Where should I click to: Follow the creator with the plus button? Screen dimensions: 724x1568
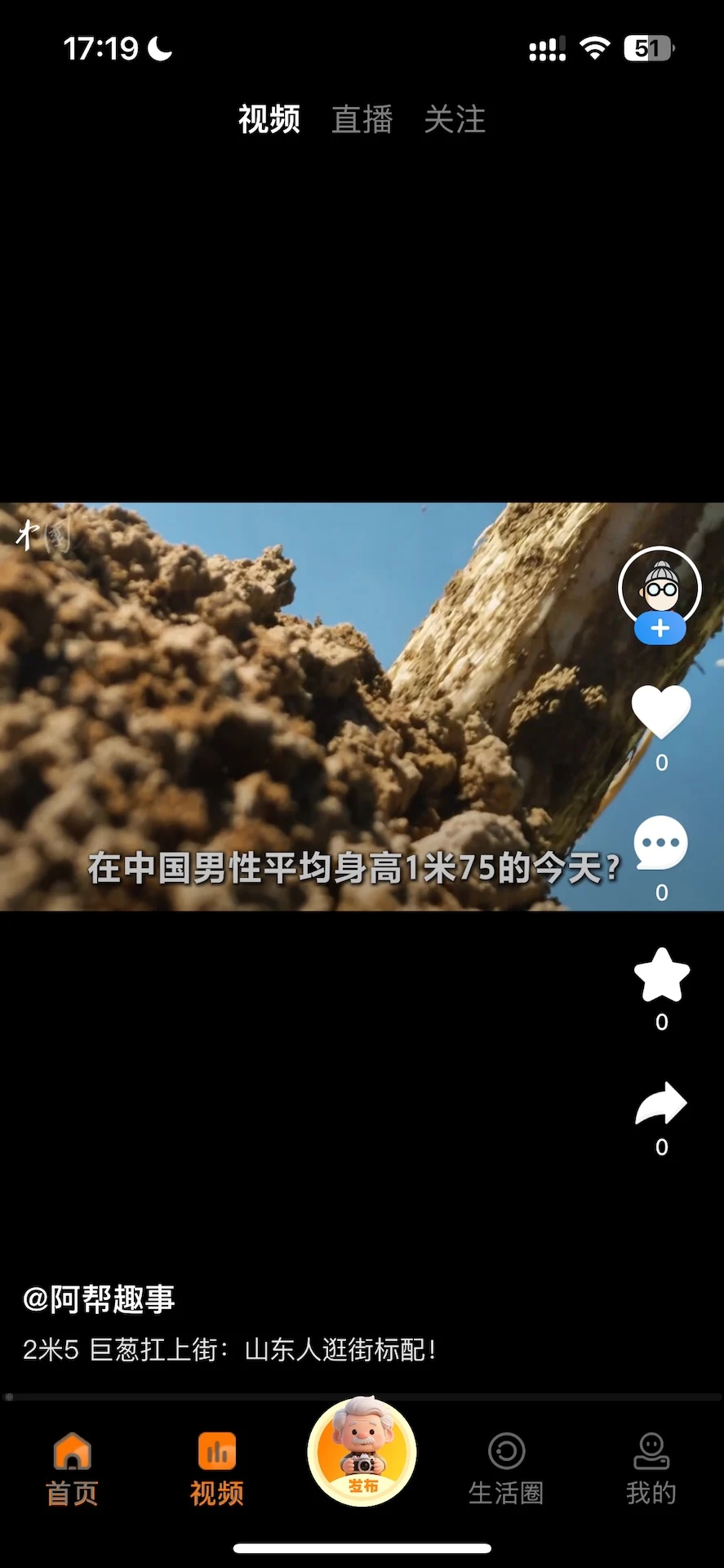[661, 627]
